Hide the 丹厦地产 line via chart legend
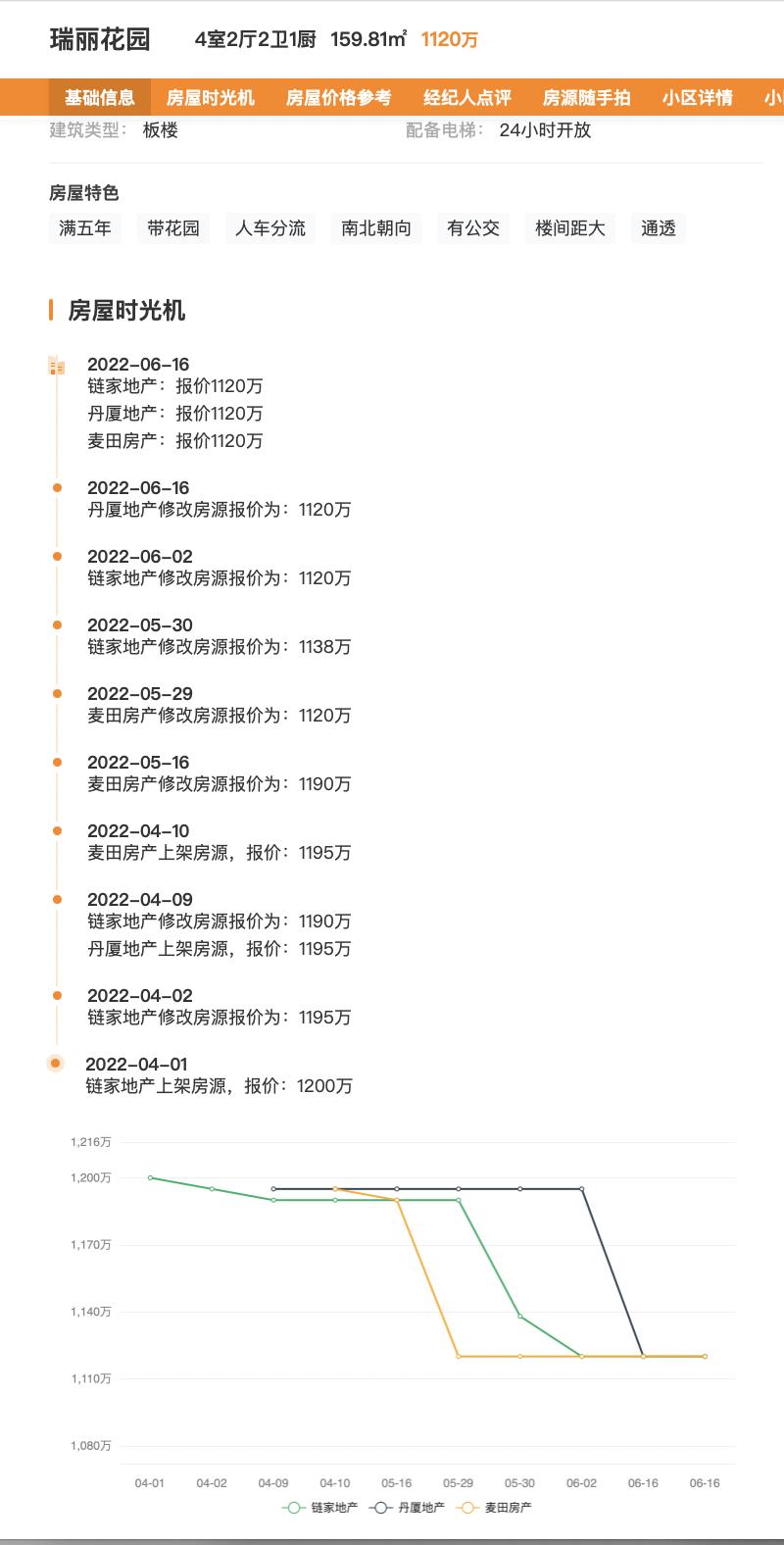The image size is (784, 1545). (x=408, y=1508)
